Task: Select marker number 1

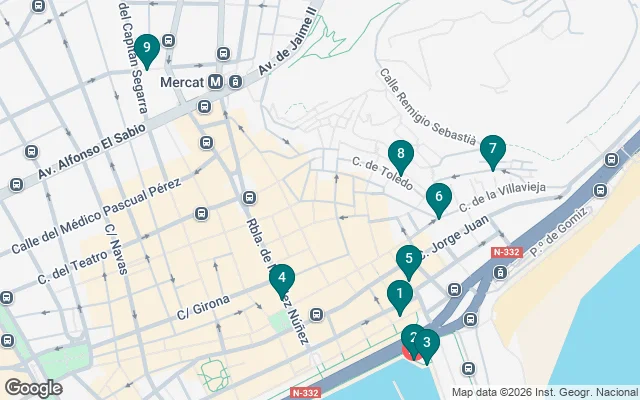Action: 399,295
